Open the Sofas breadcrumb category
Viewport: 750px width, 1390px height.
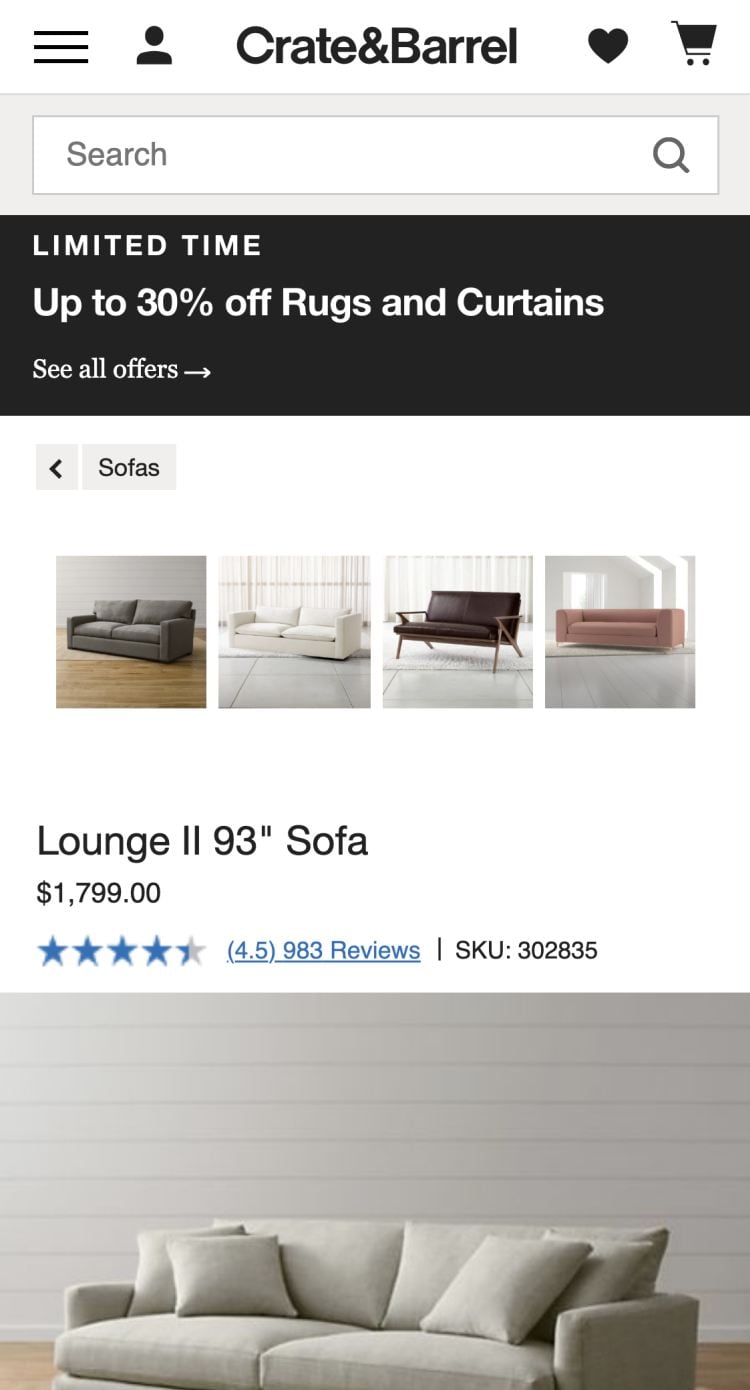(129, 467)
